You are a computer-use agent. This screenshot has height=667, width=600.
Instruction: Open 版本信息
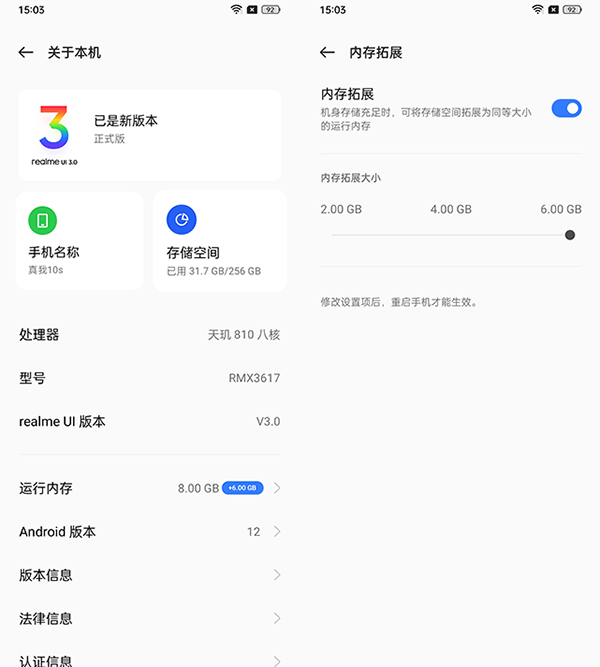click(x=150, y=575)
